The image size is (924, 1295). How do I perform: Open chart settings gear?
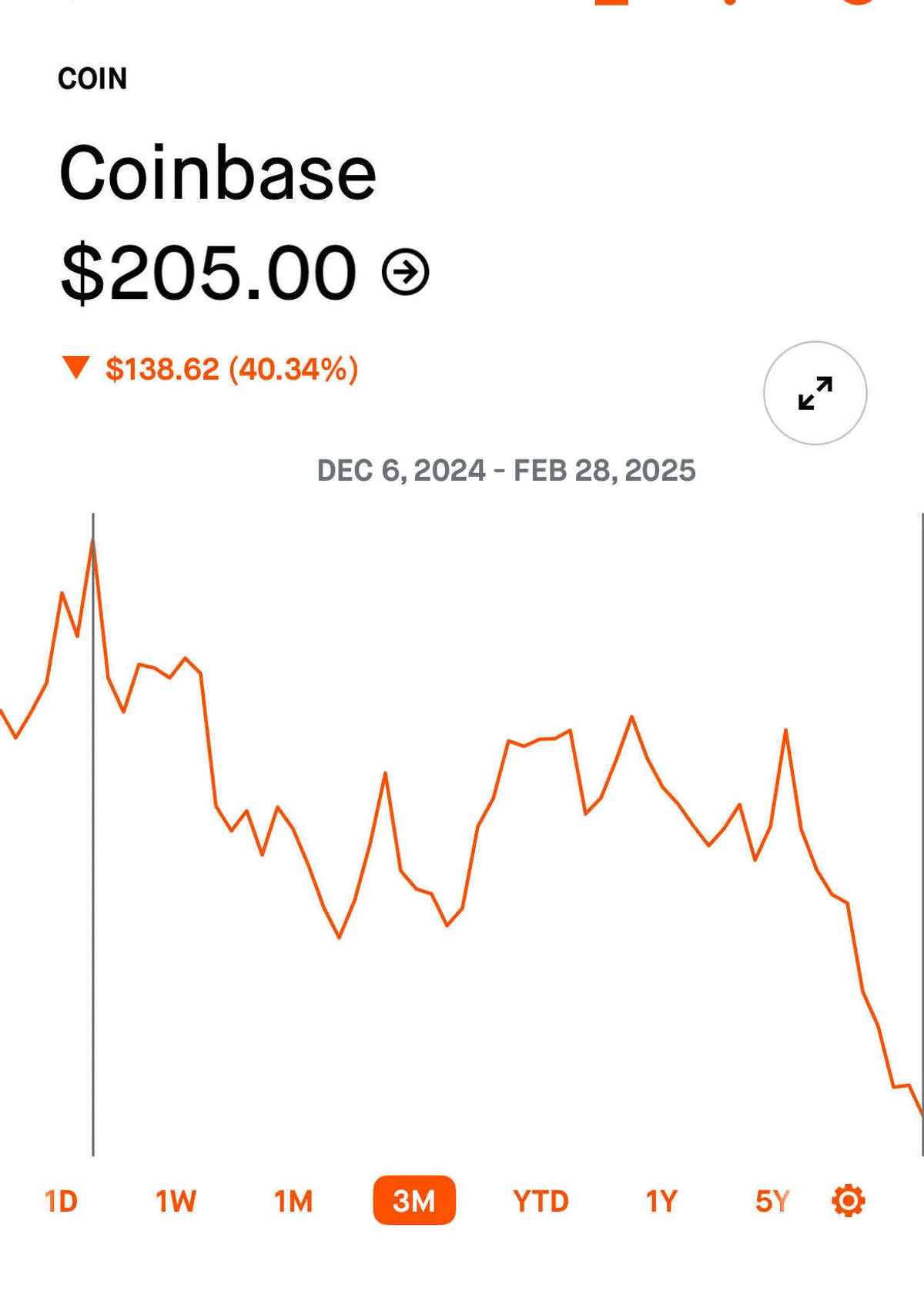point(849,1200)
